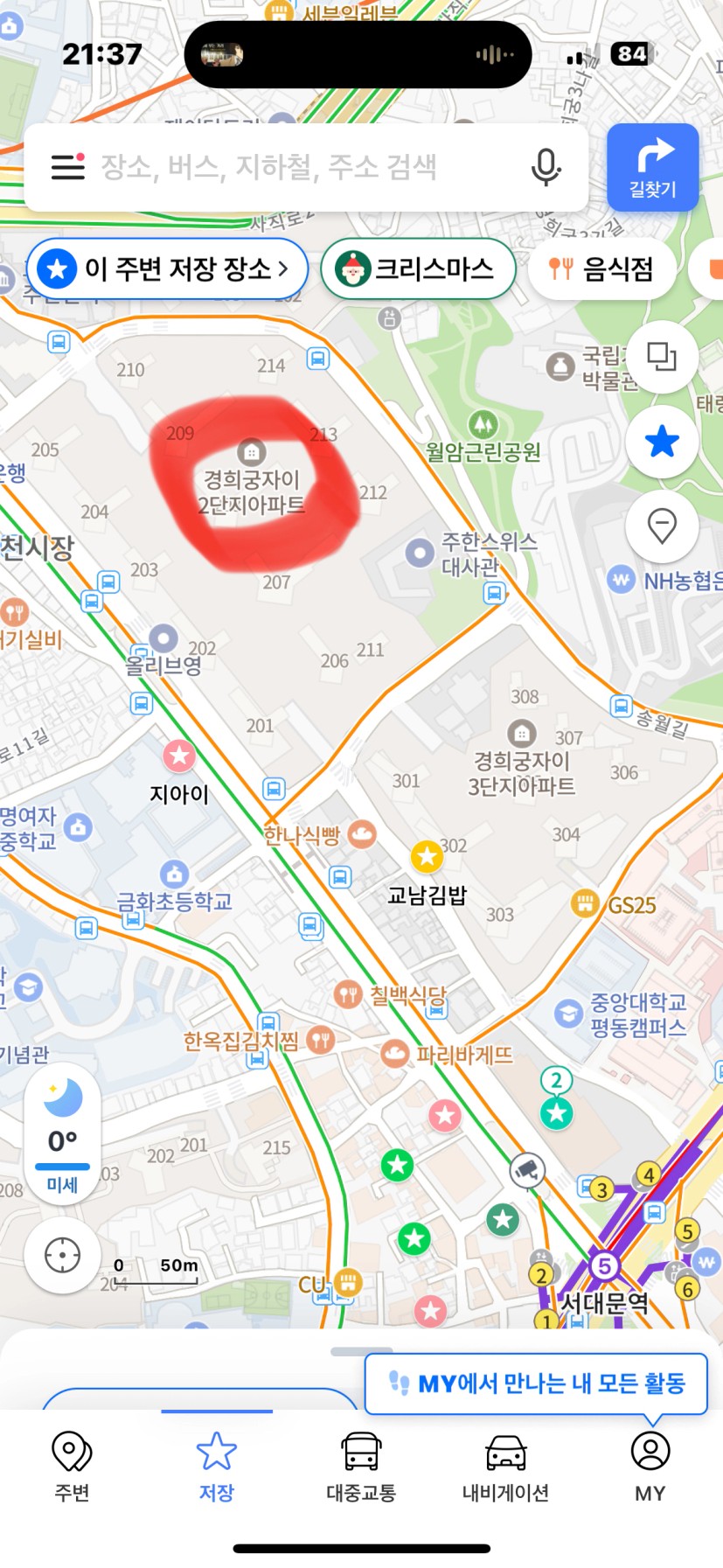Open 서대문역 station marker
This screenshot has width=723, height=1568.
point(605,1302)
